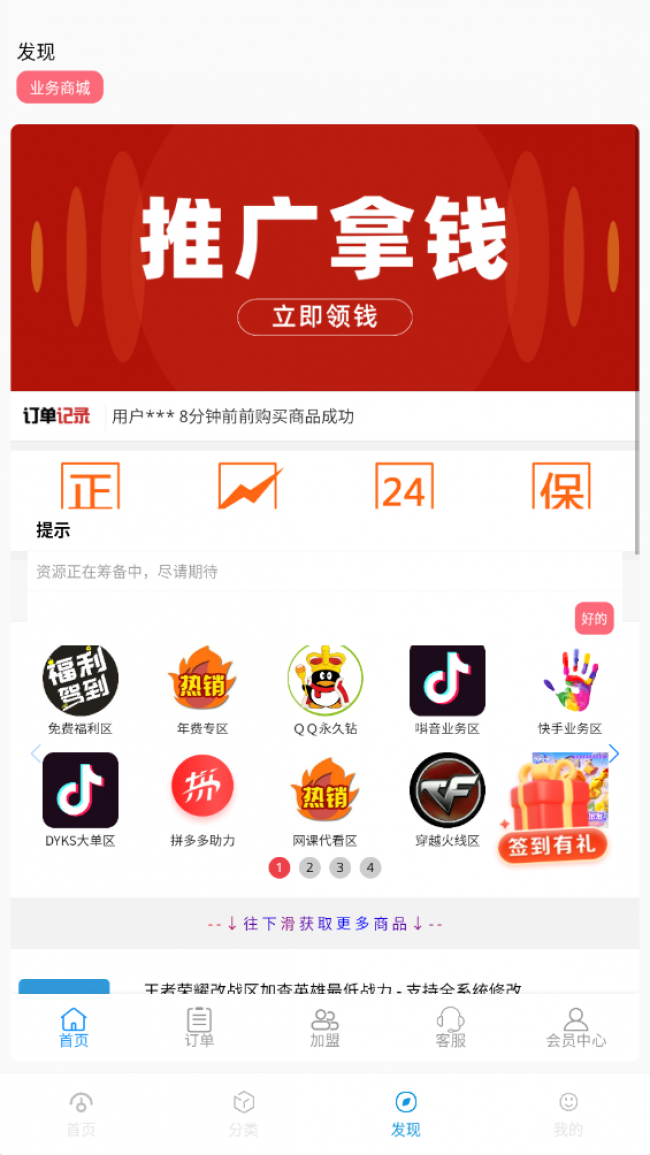Open the 网课代看区 category

(325, 800)
